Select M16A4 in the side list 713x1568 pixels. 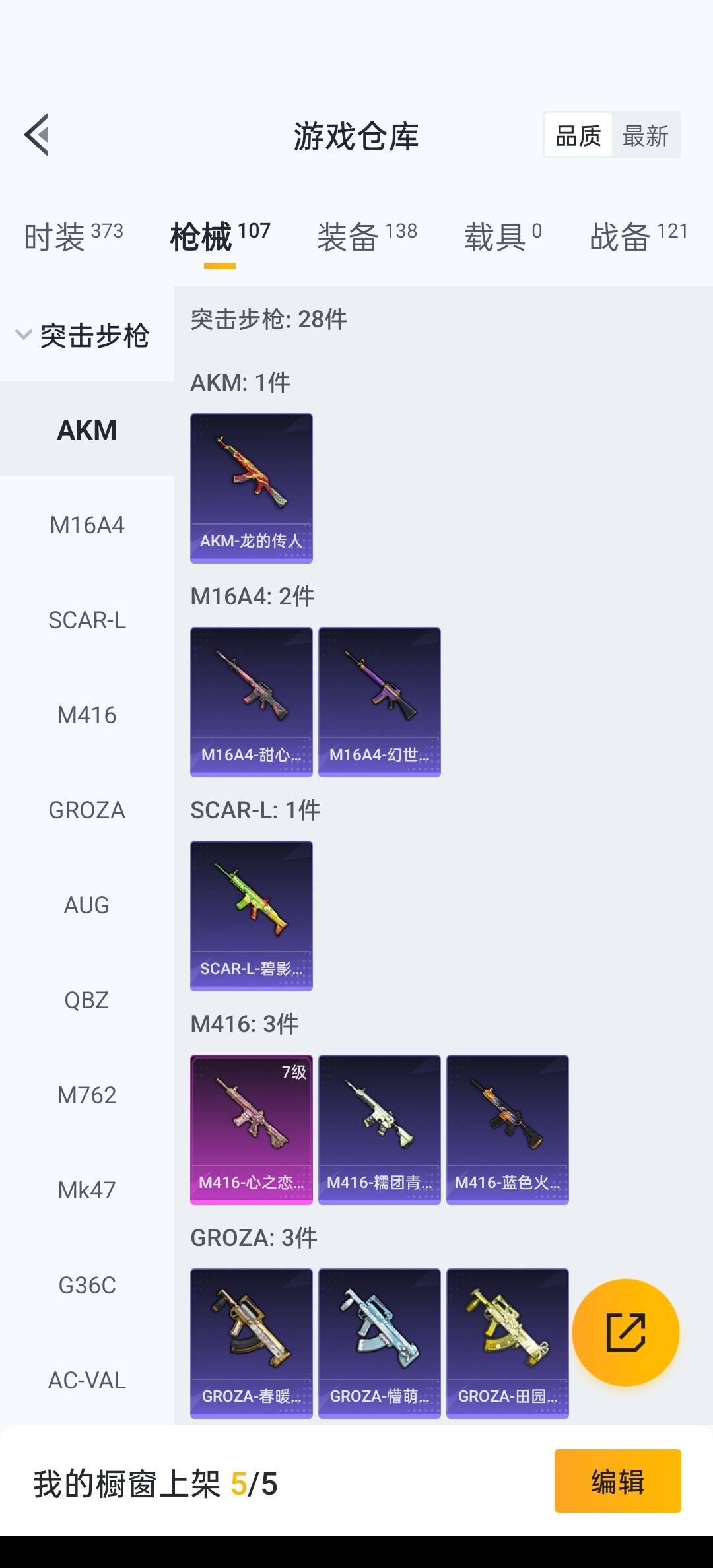[87, 525]
